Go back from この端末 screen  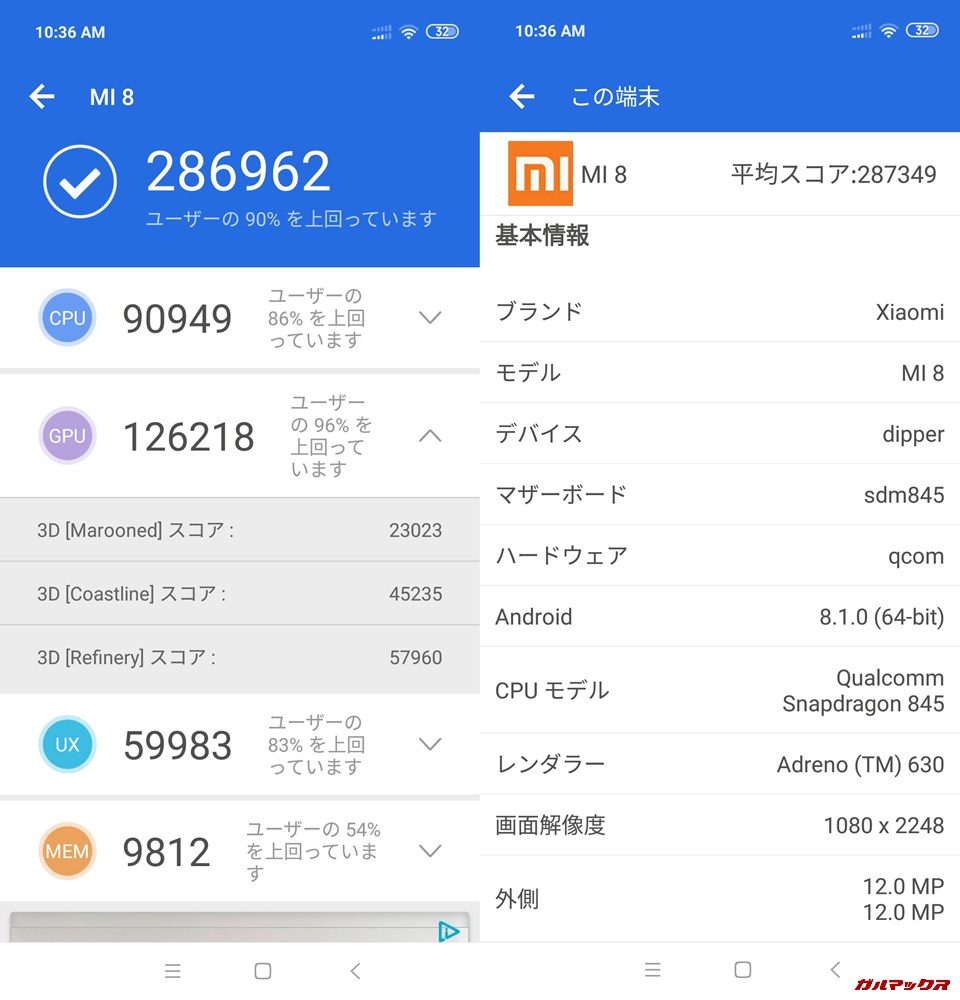(x=520, y=96)
